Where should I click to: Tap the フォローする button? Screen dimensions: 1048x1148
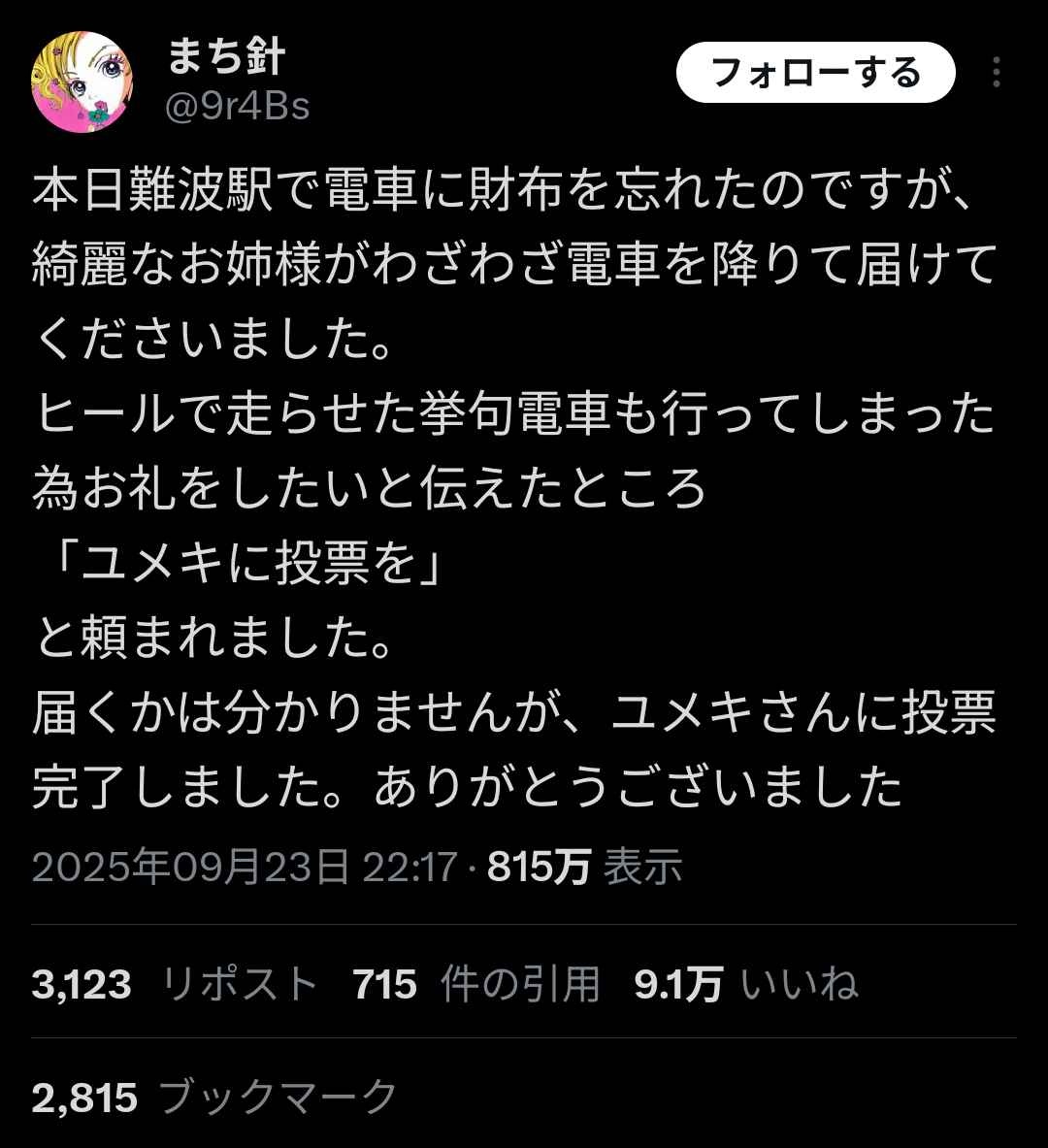click(x=815, y=74)
